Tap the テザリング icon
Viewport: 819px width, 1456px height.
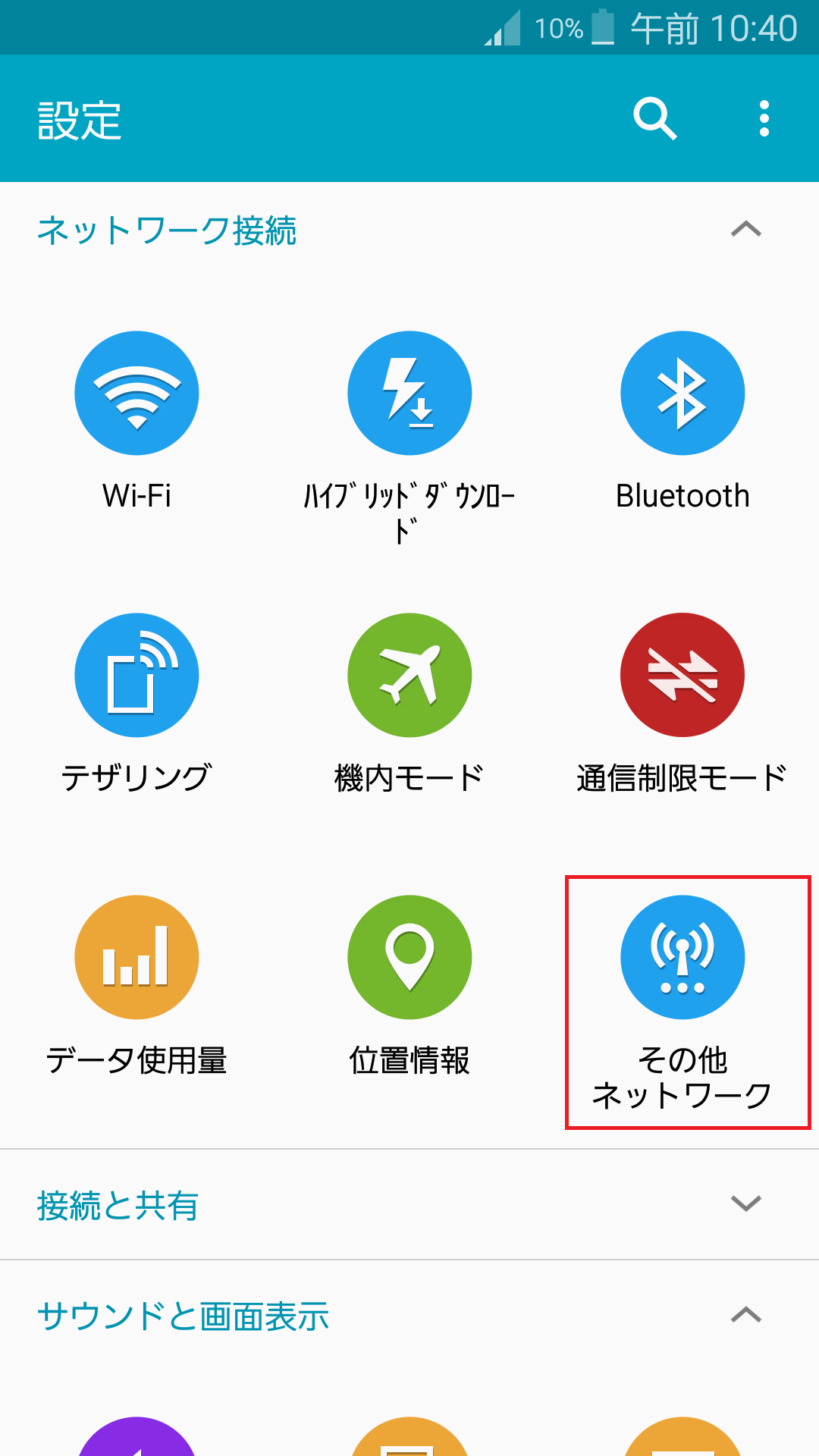tap(136, 675)
